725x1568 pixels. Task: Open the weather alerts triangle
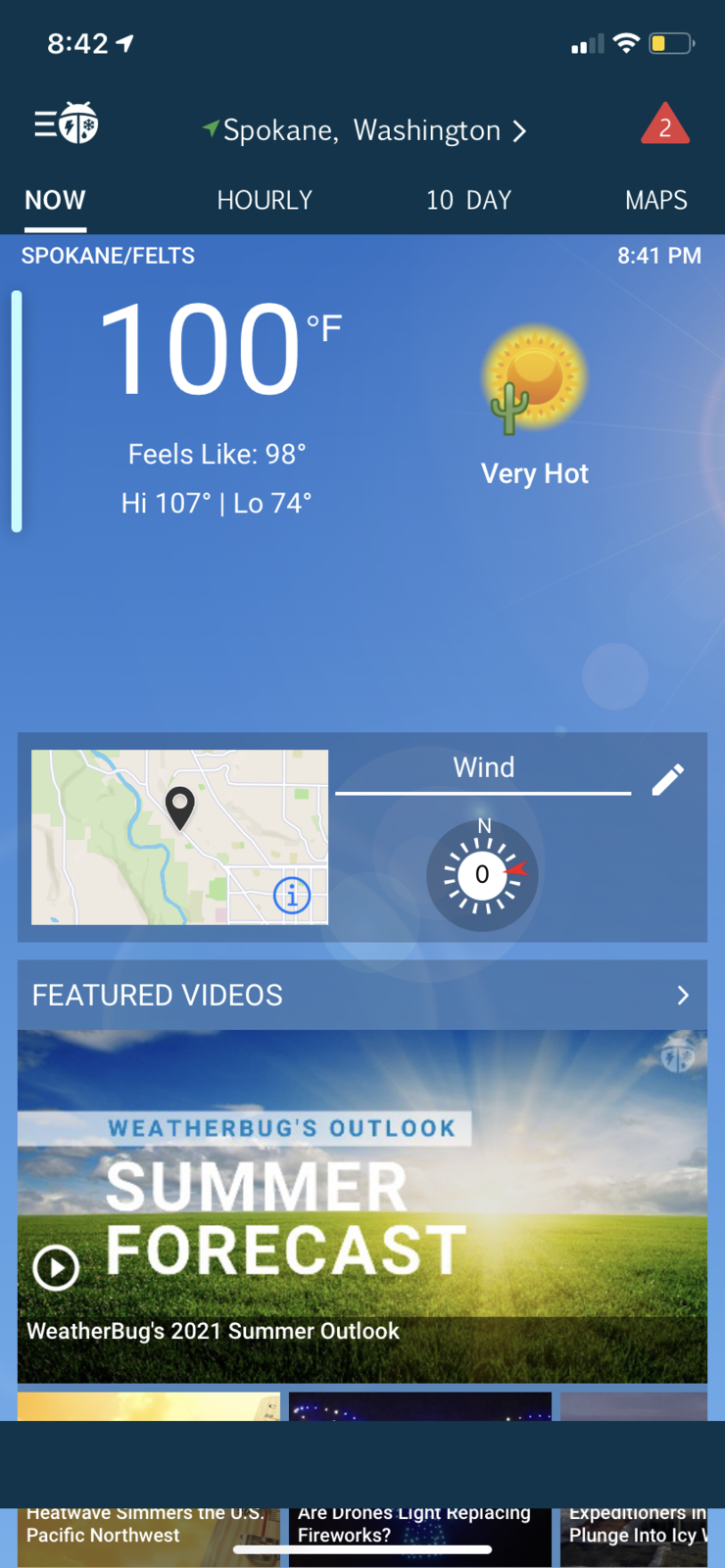click(664, 125)
